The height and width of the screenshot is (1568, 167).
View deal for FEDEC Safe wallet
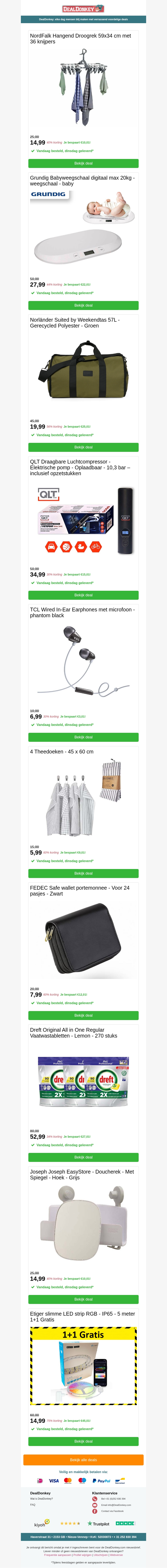[83, 1015]
